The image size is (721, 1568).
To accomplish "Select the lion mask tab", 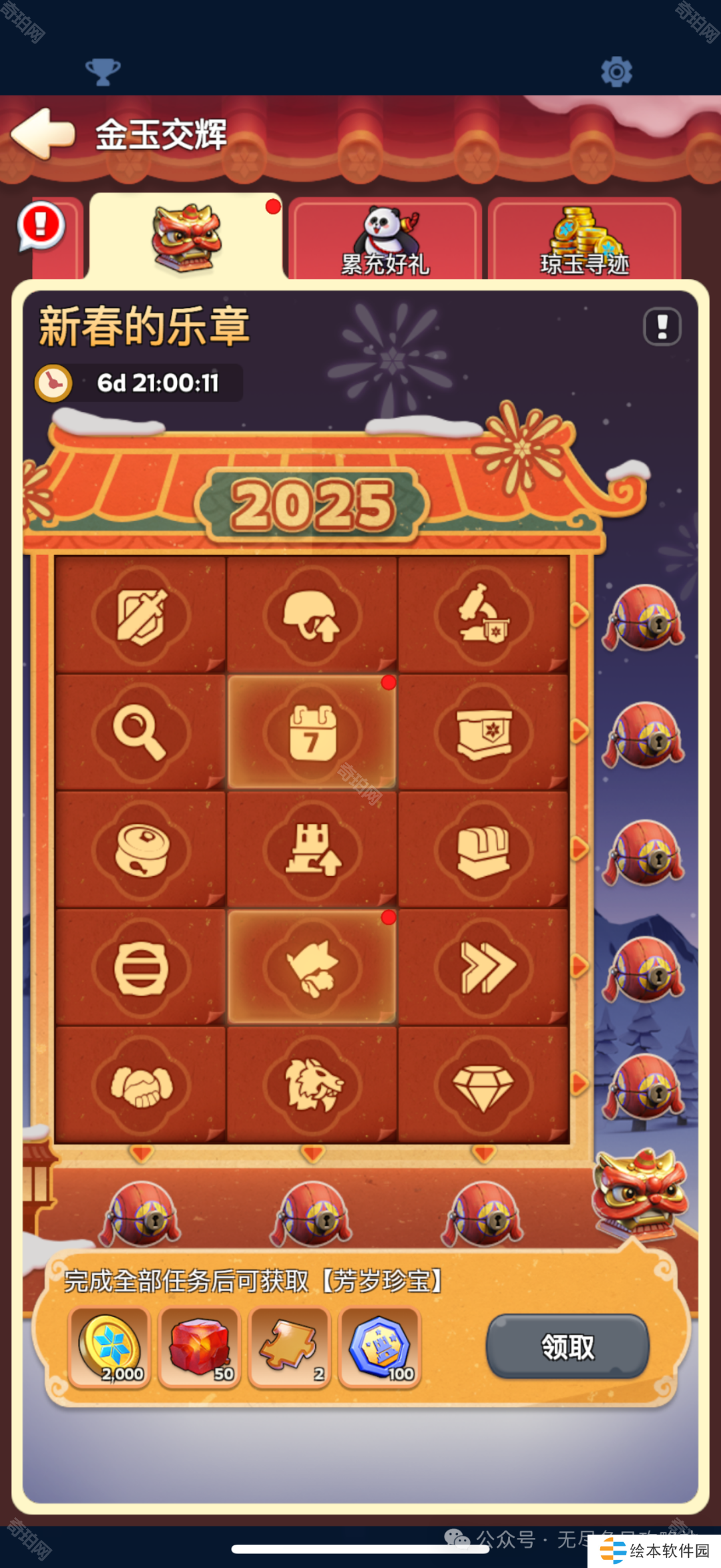I will tap(186, 237).
